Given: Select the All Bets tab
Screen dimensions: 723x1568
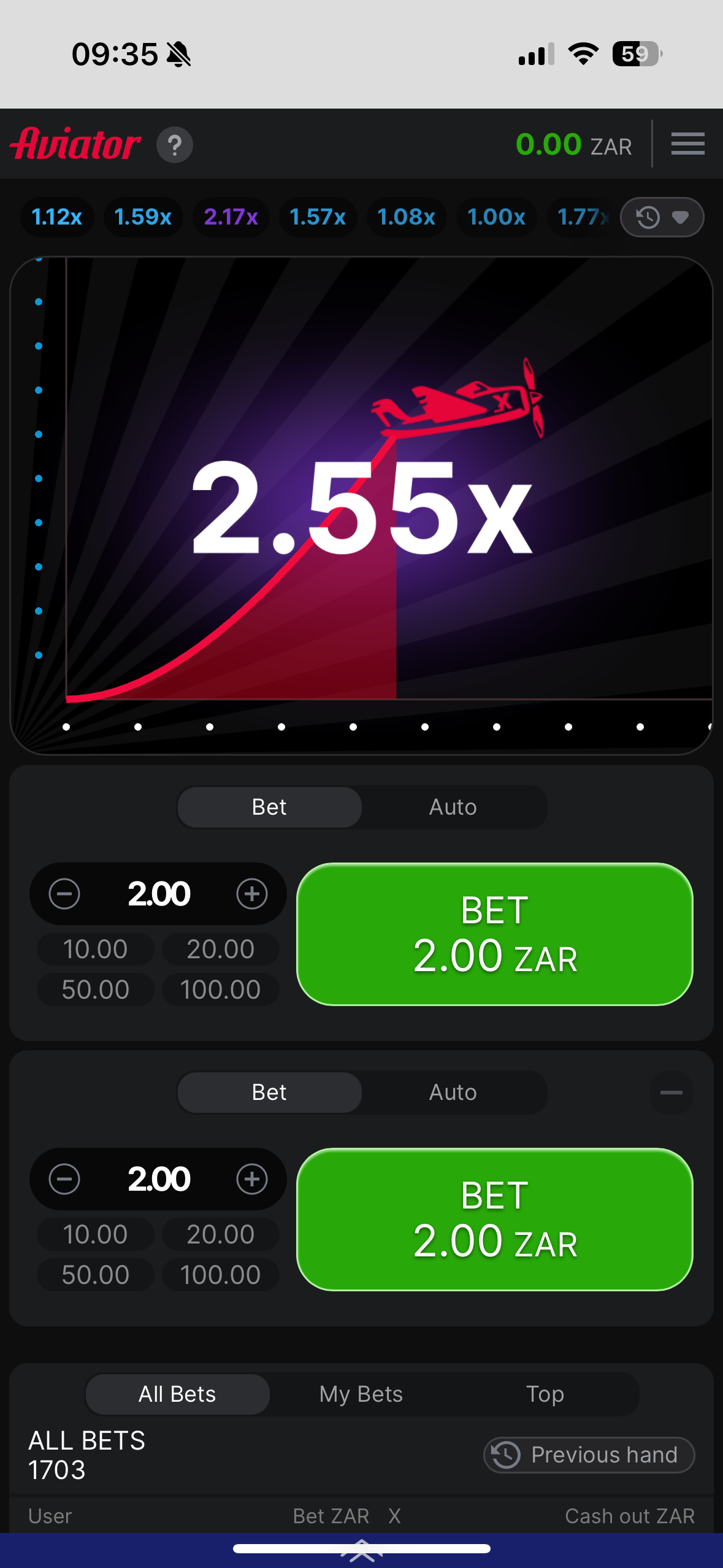Looking at the screenshot, I should pyautogui.click(x=177, y=1394).
